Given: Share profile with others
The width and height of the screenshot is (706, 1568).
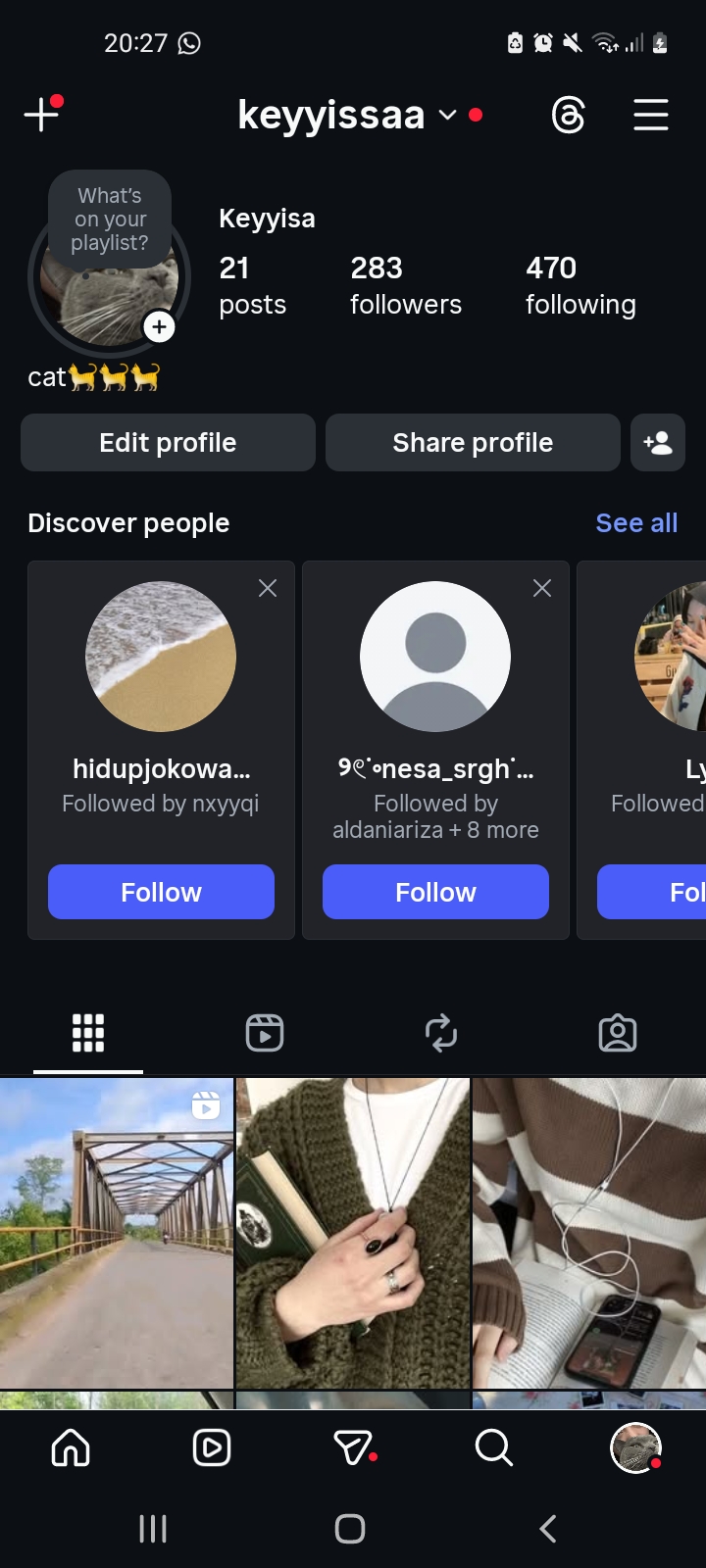Looking at the screenshot, I should pos(473,443).
